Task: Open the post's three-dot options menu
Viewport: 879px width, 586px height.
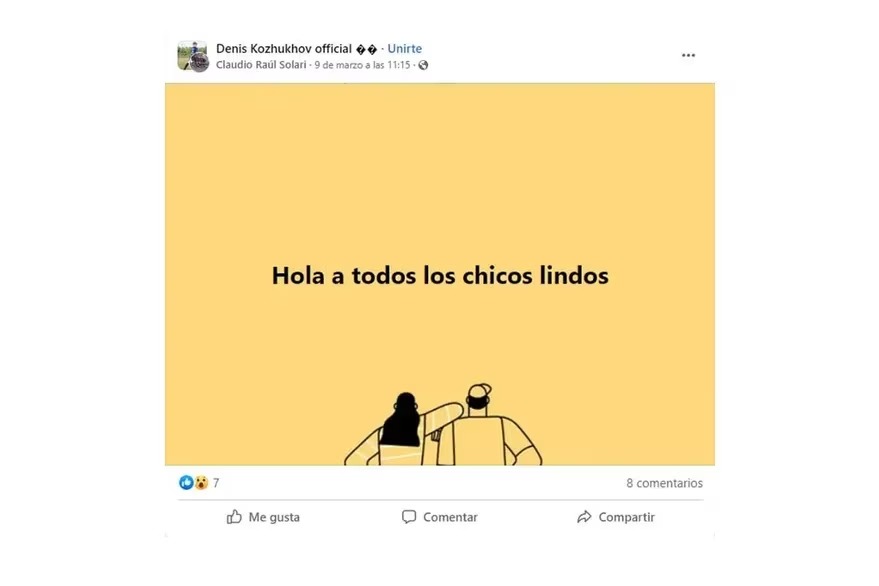Action: pos(688,56)
